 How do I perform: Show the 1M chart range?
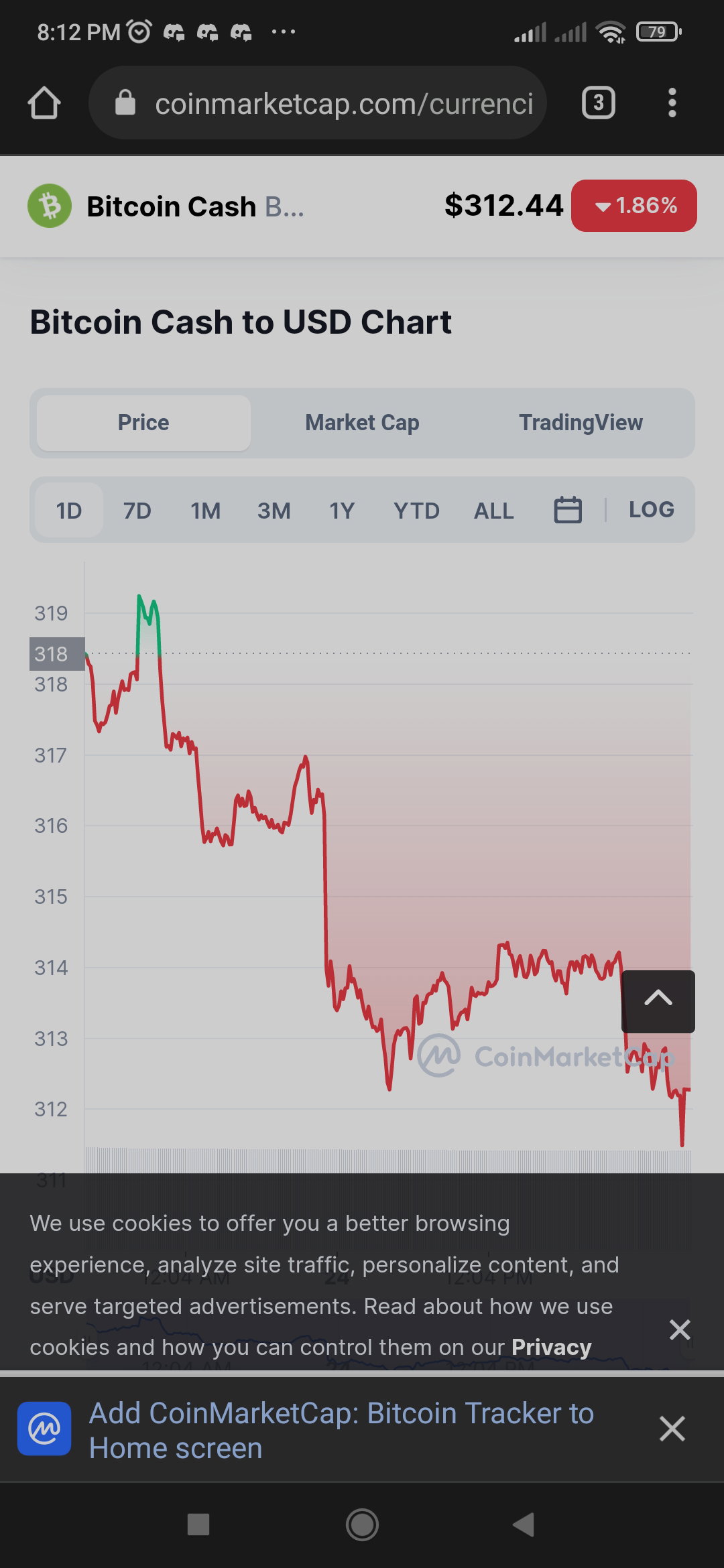(x=206, y=511)
